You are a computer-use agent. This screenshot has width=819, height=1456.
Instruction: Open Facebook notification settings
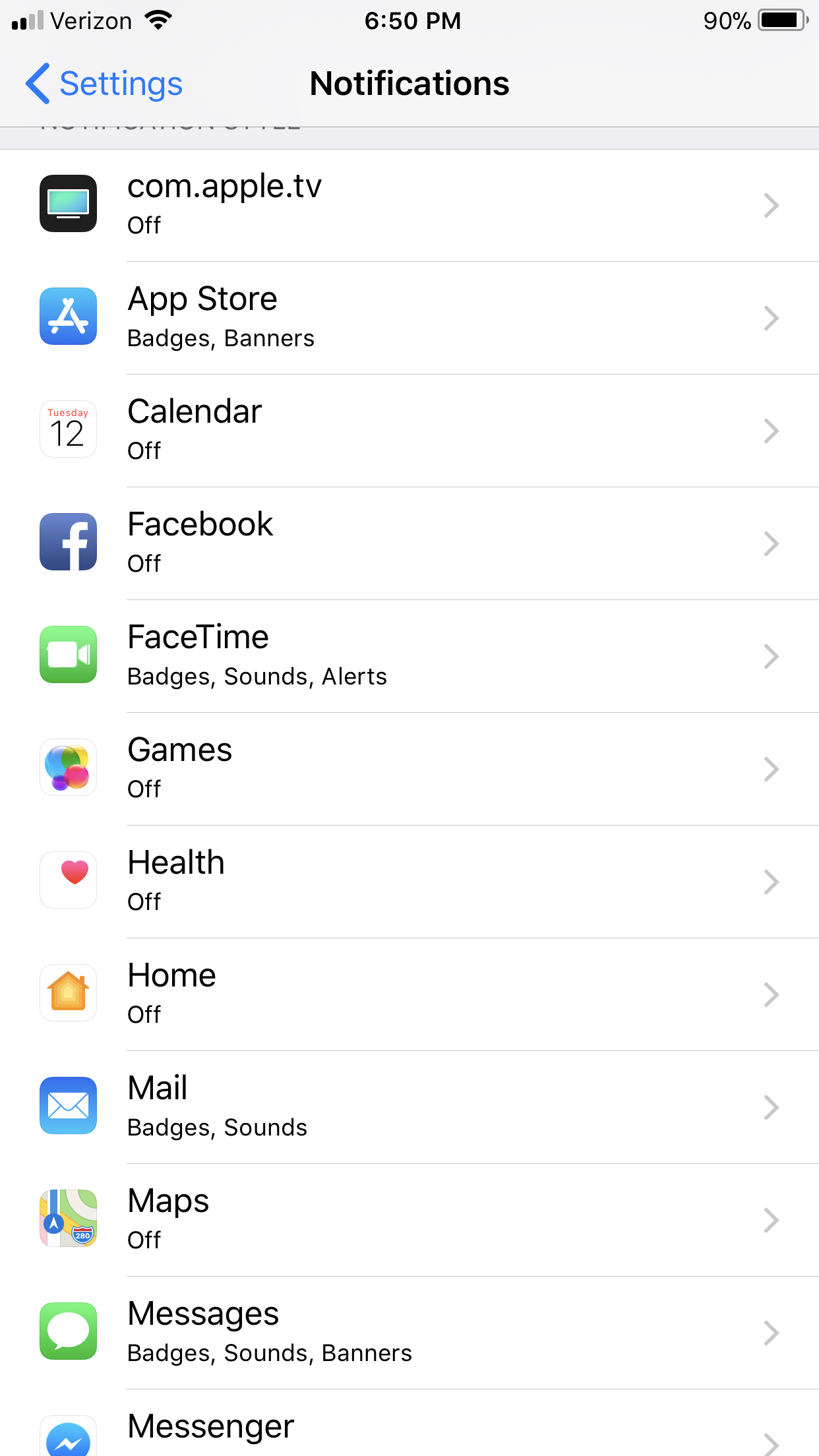tap(409, 543)
